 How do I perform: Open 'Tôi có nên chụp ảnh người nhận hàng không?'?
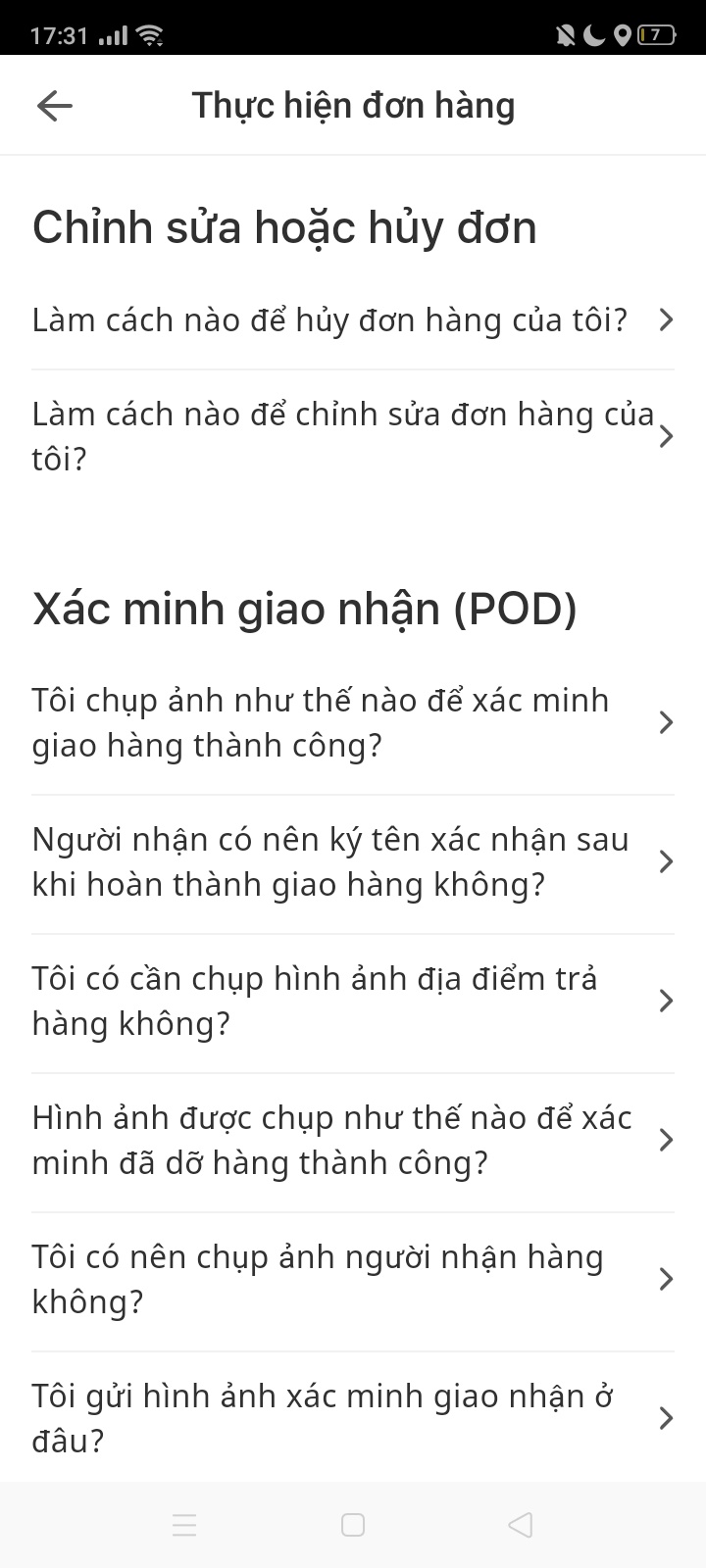(353, 1280)
